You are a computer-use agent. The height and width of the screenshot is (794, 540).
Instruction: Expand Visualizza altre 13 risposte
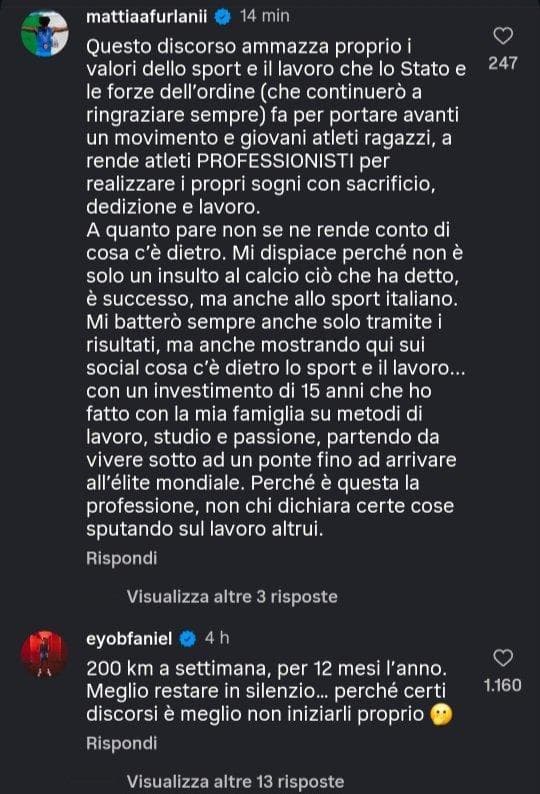[236, 781]
